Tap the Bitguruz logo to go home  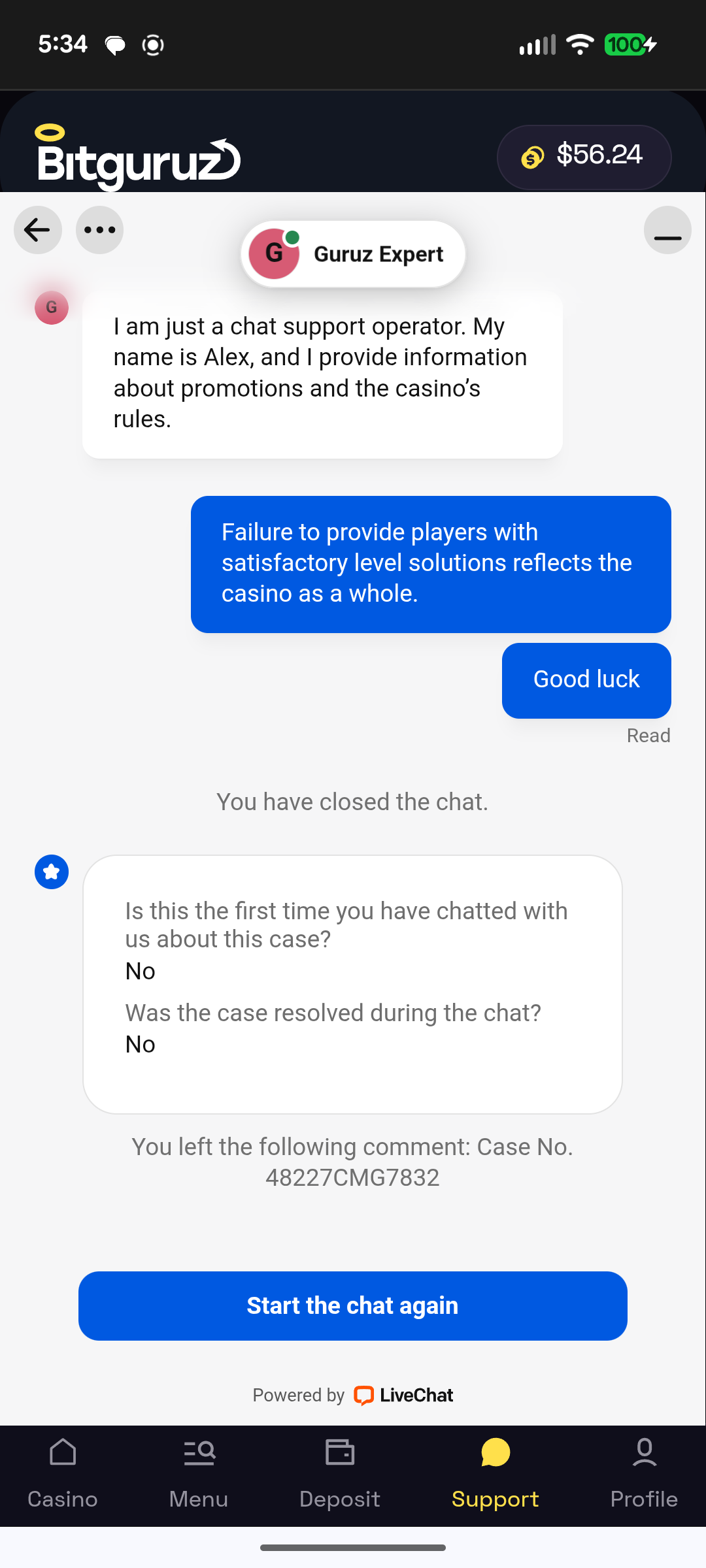(139, 157)
